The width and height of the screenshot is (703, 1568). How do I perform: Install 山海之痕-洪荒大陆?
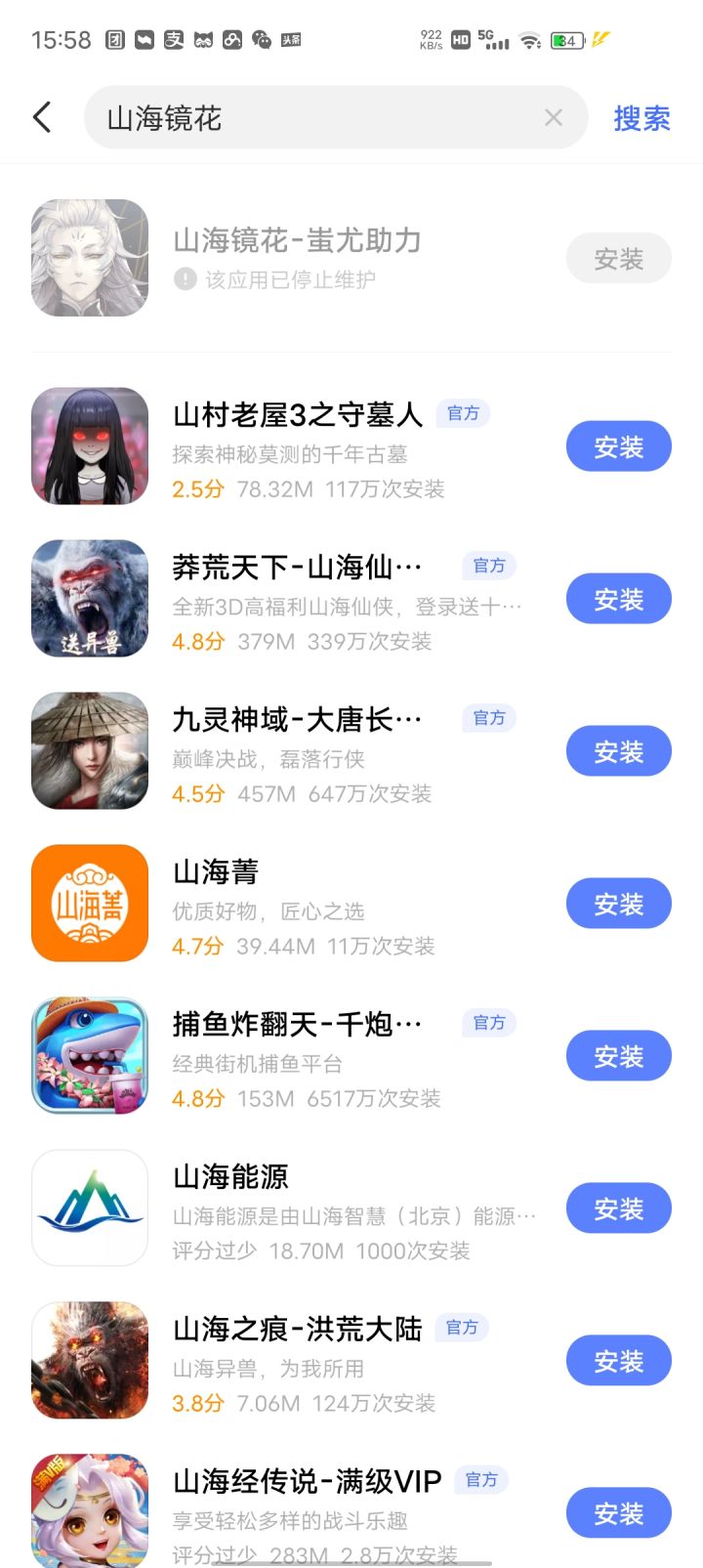[x=618, y=1362]
